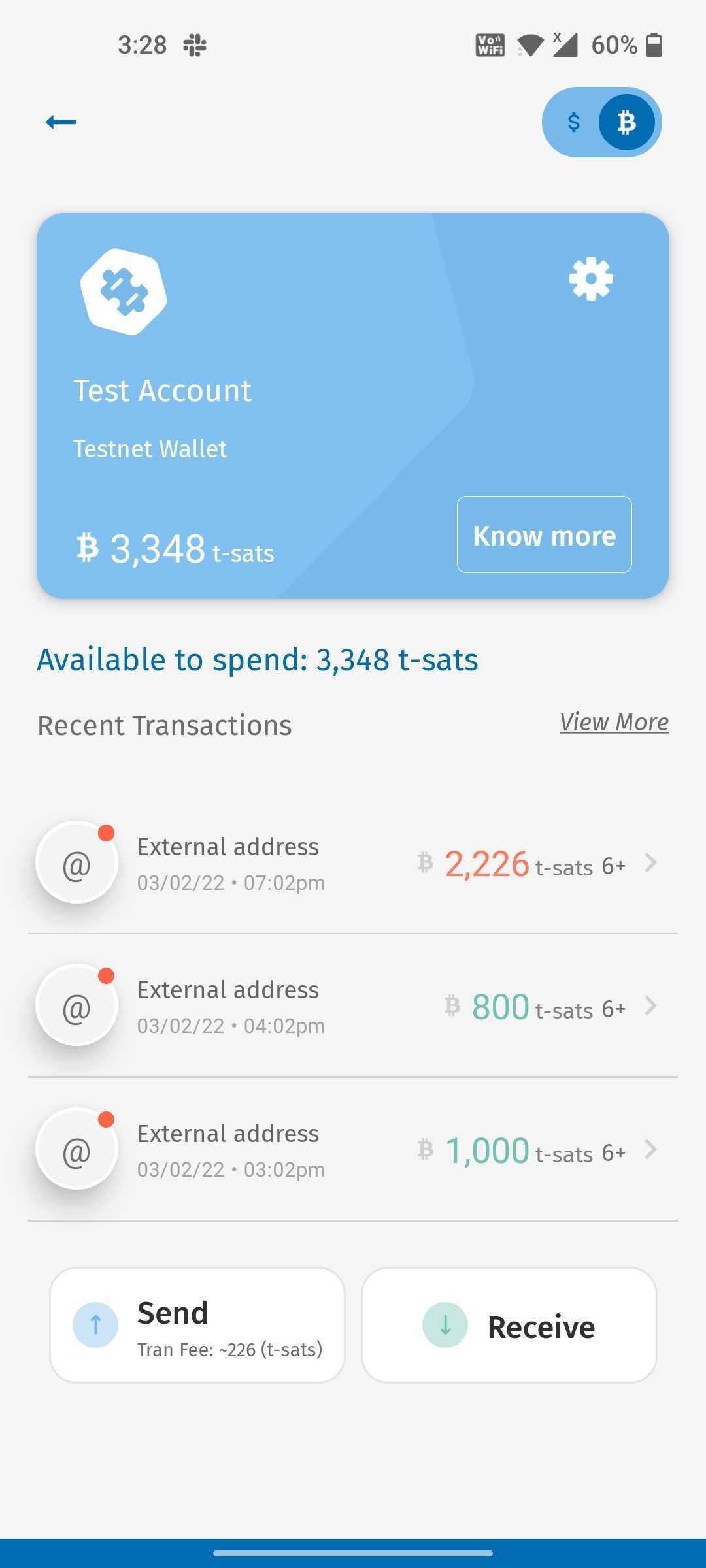Open the 800 t-sats transaction chevron

click(650, 1007)
